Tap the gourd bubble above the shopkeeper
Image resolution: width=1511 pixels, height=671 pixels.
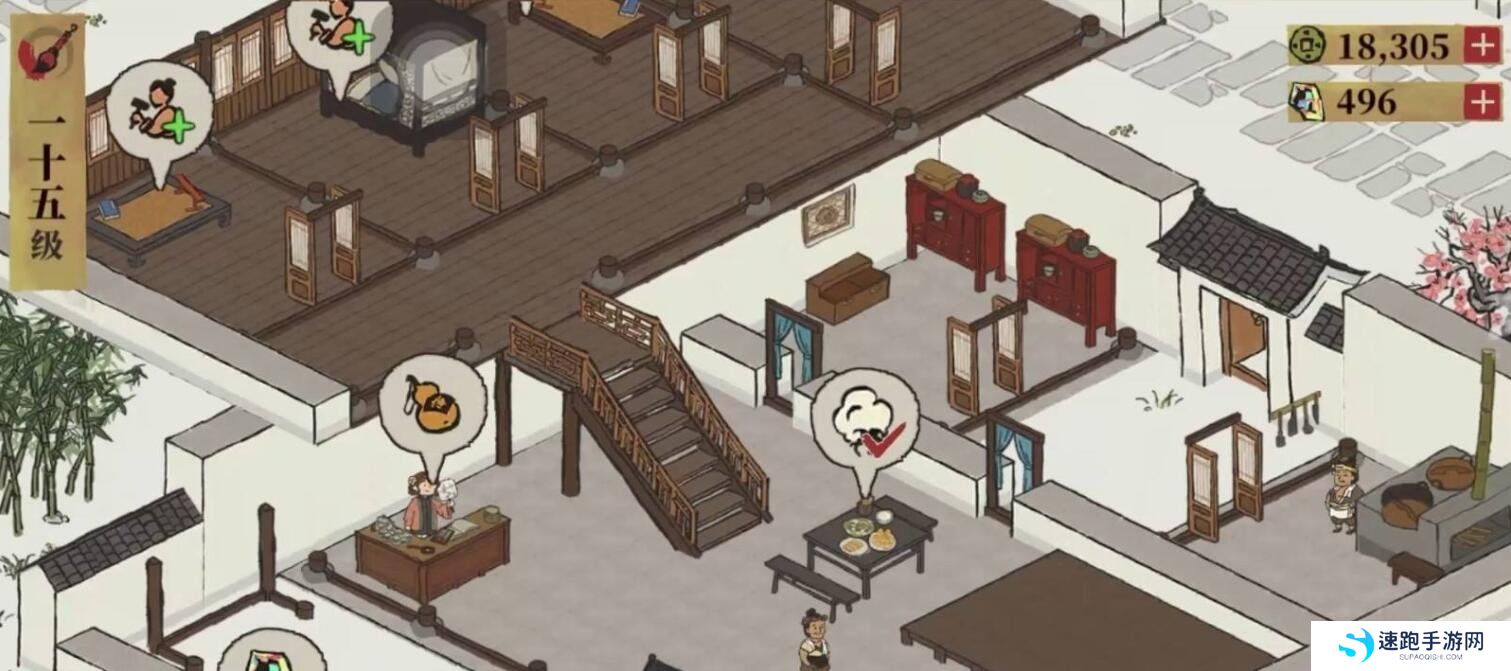point(431,402)
